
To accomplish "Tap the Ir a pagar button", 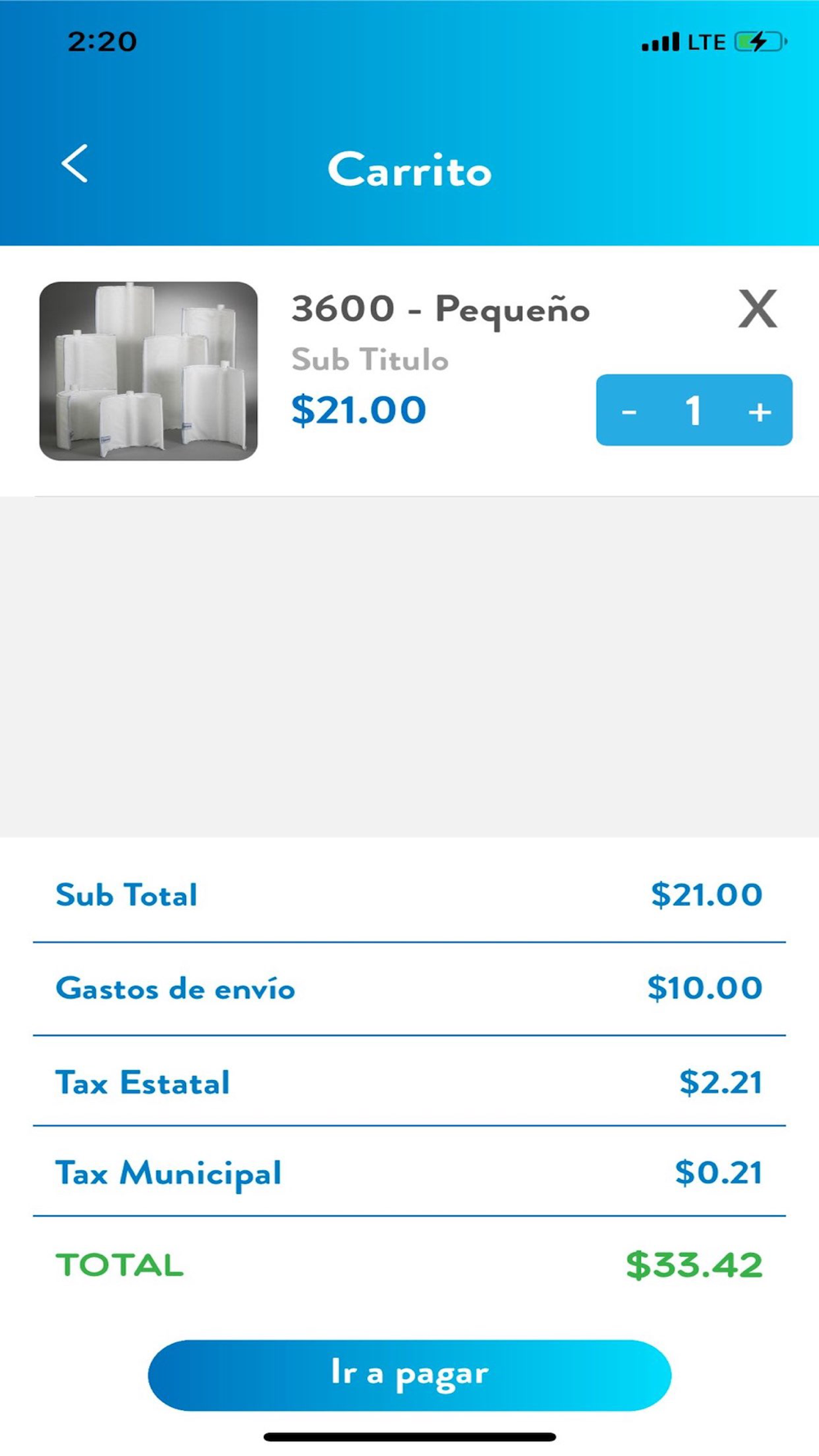I will [x=409, y=1375].
